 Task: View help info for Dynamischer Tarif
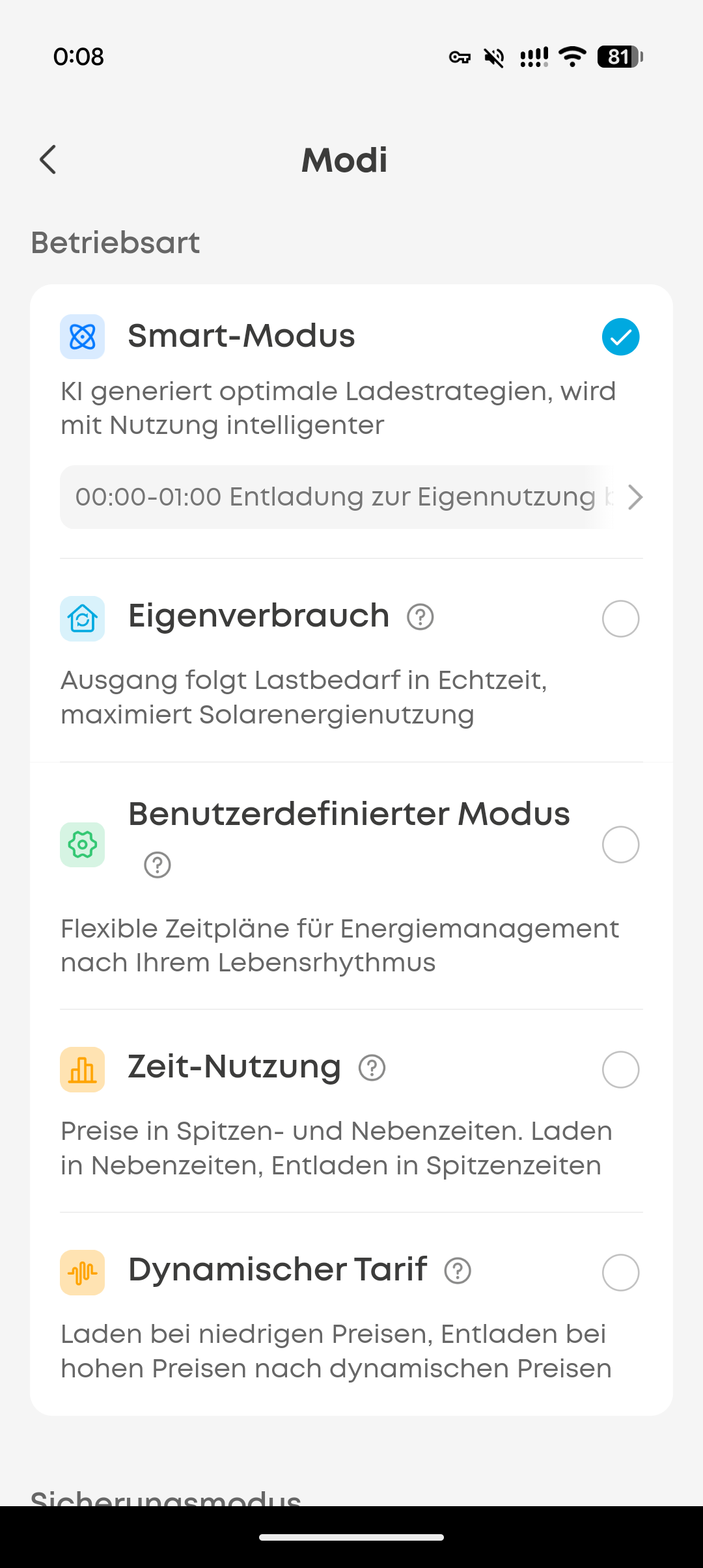click(x=458, y=1271)
